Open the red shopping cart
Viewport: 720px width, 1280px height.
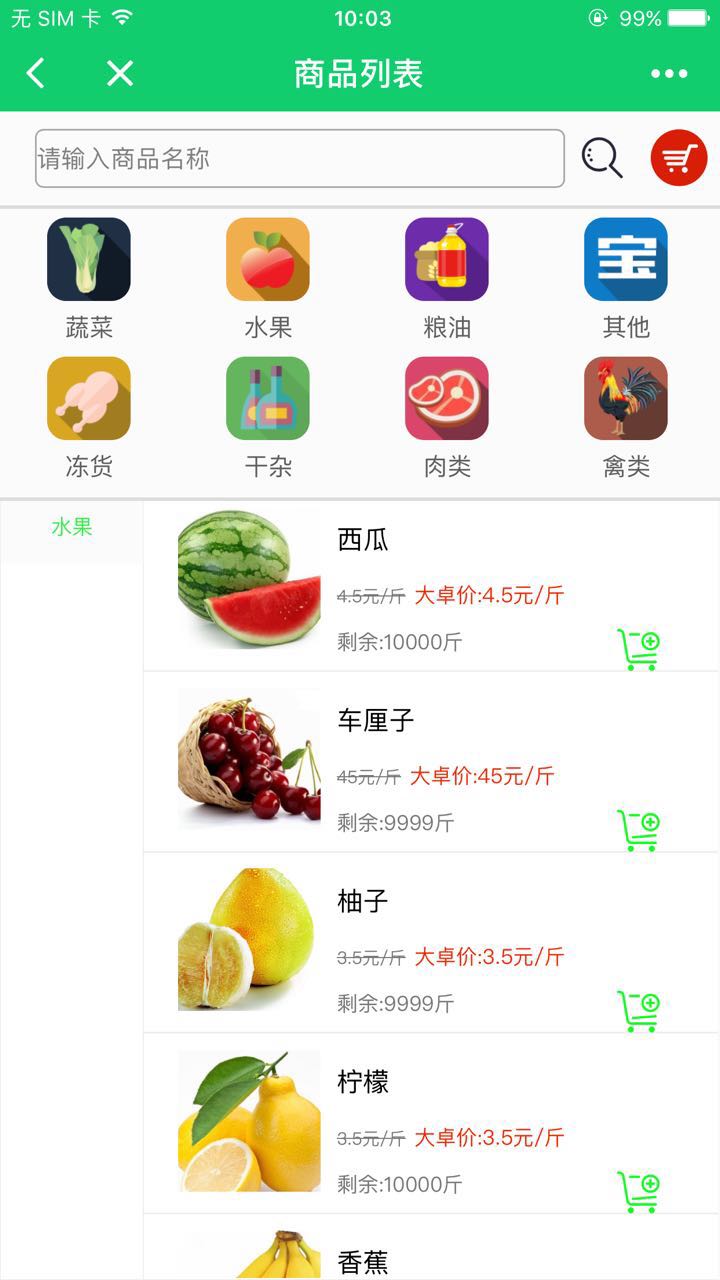[679, 158]
